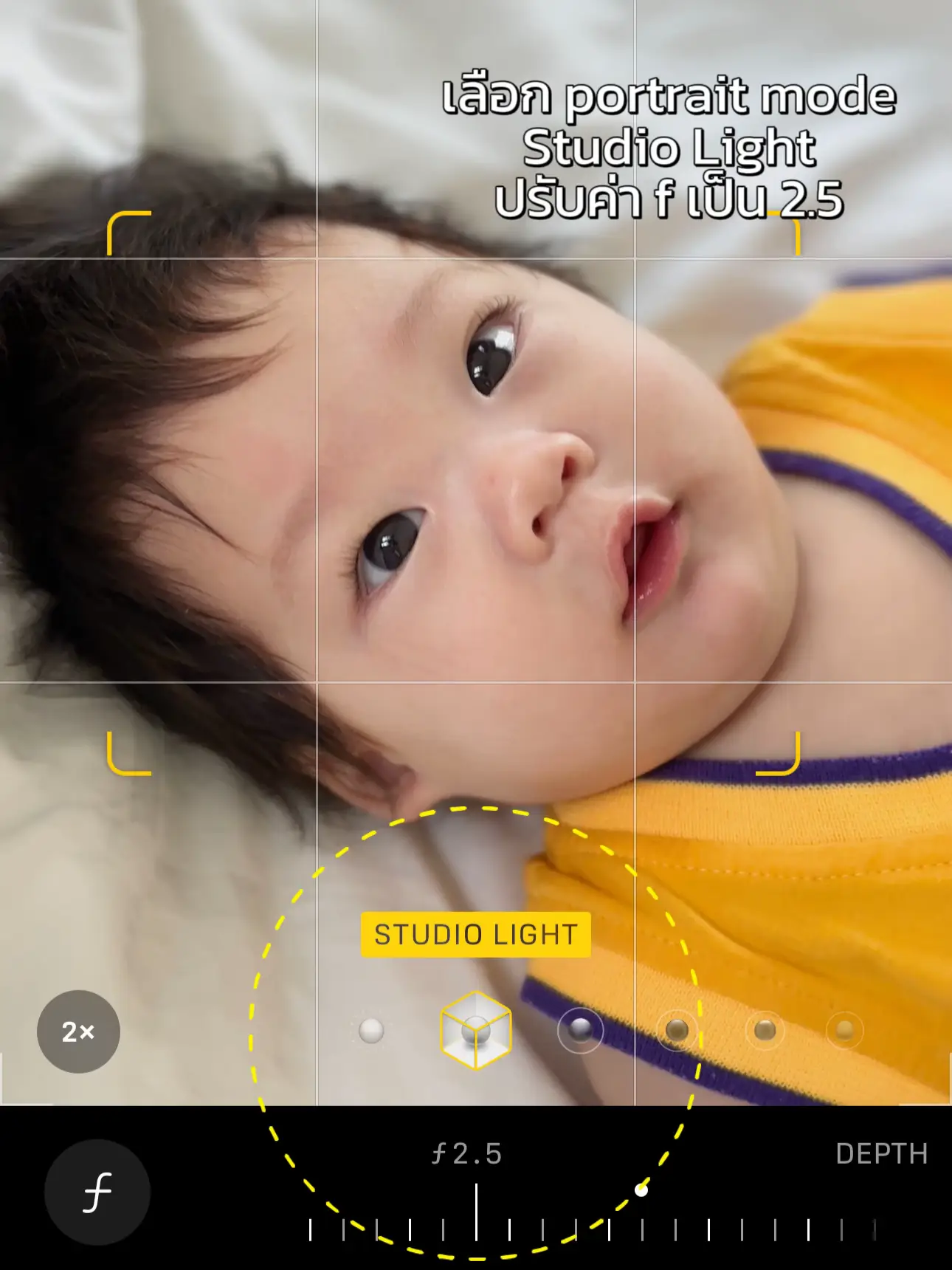Select the Studio Light cube effect

[x=476, y=1030]
